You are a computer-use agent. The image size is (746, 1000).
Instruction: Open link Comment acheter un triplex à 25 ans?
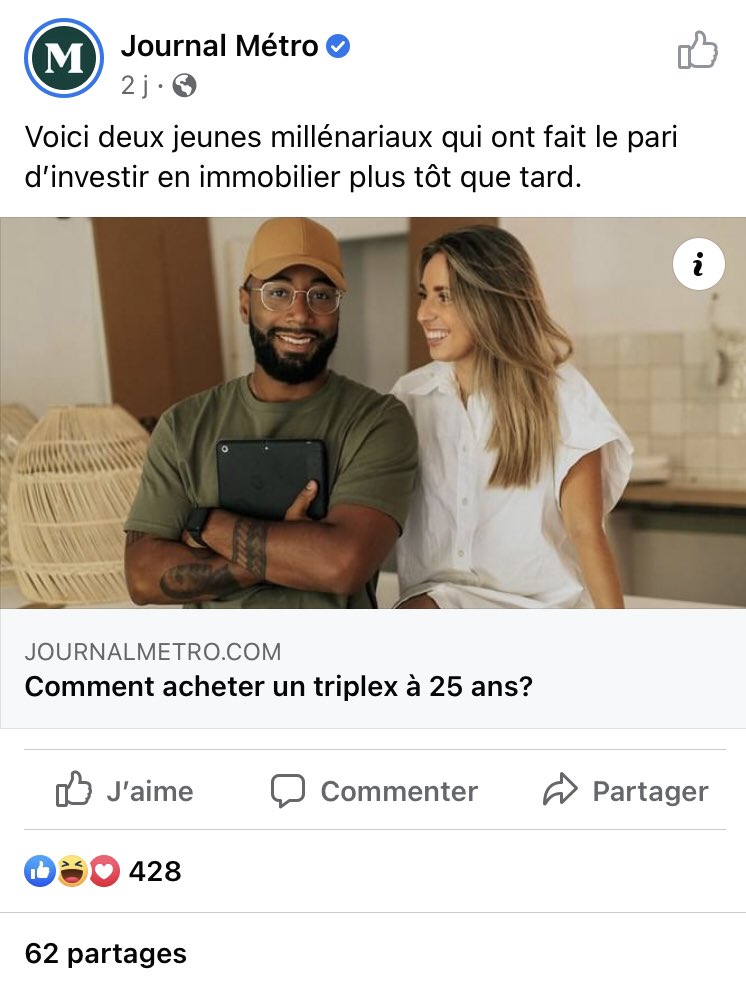point(277,687)
